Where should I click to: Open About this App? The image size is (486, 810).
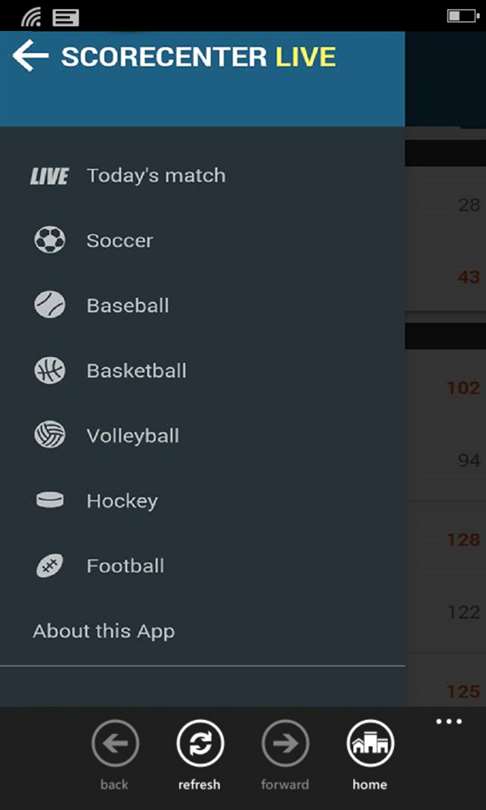click(x=202, y=631)
